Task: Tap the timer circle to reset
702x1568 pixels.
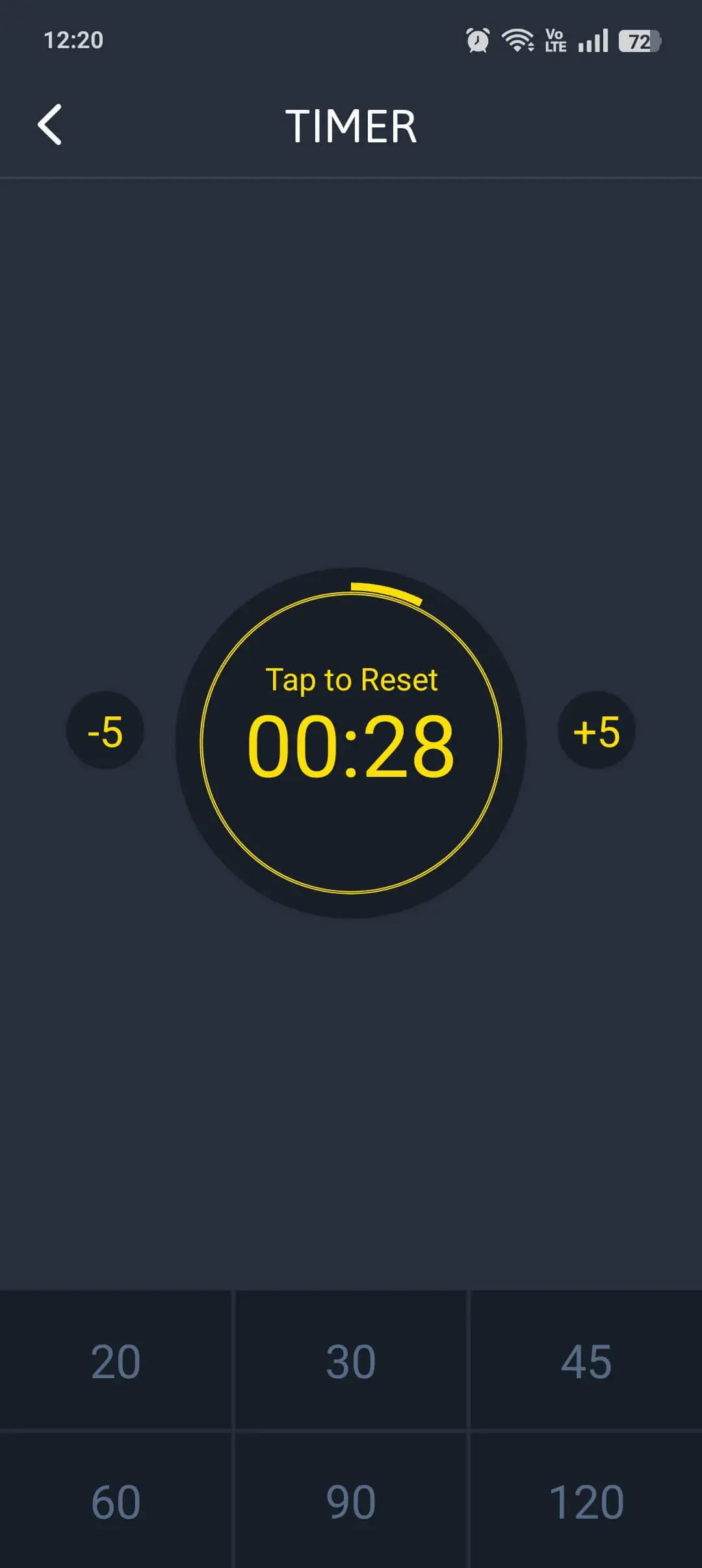Action: (351, 743)
